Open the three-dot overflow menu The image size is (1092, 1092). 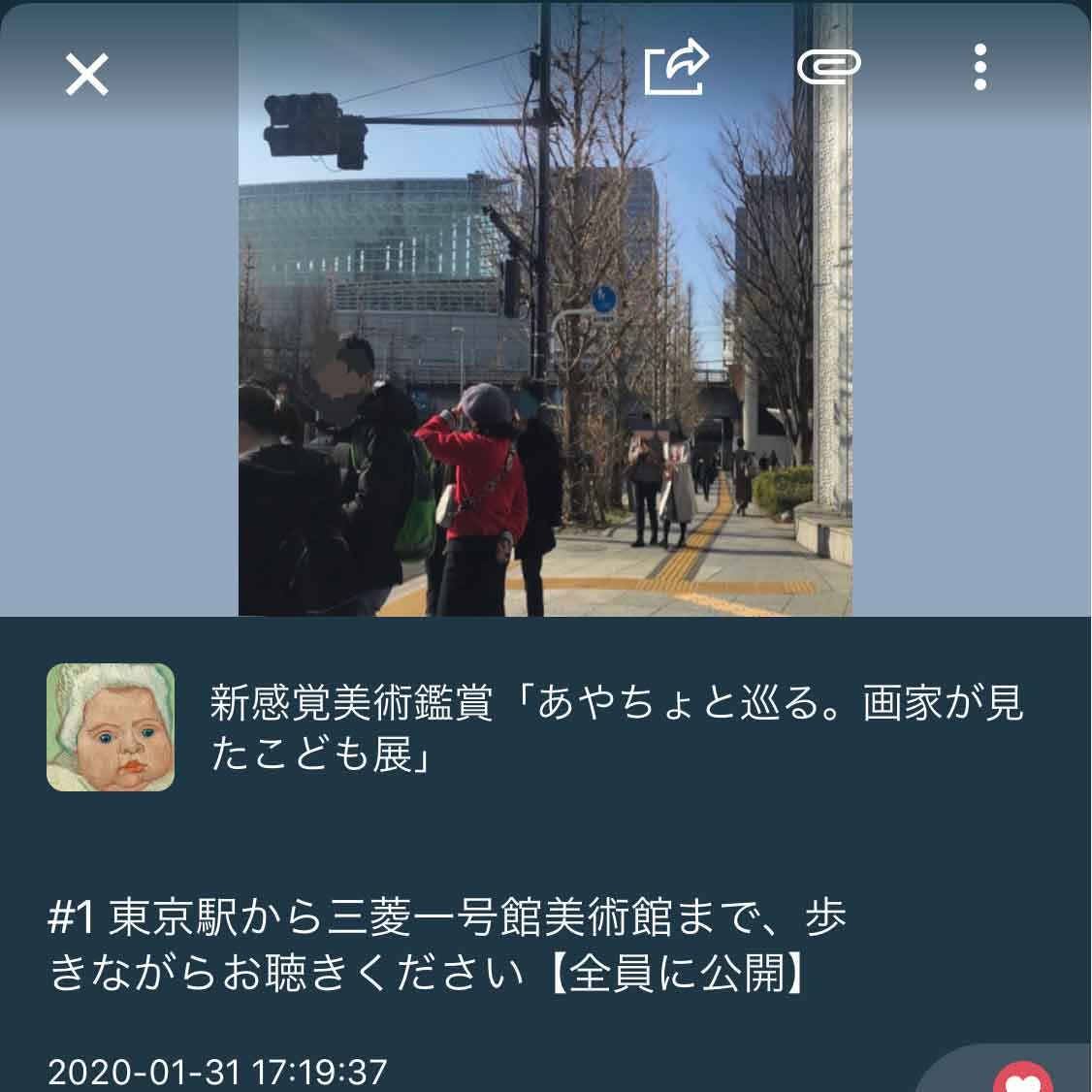coord(980,67)
